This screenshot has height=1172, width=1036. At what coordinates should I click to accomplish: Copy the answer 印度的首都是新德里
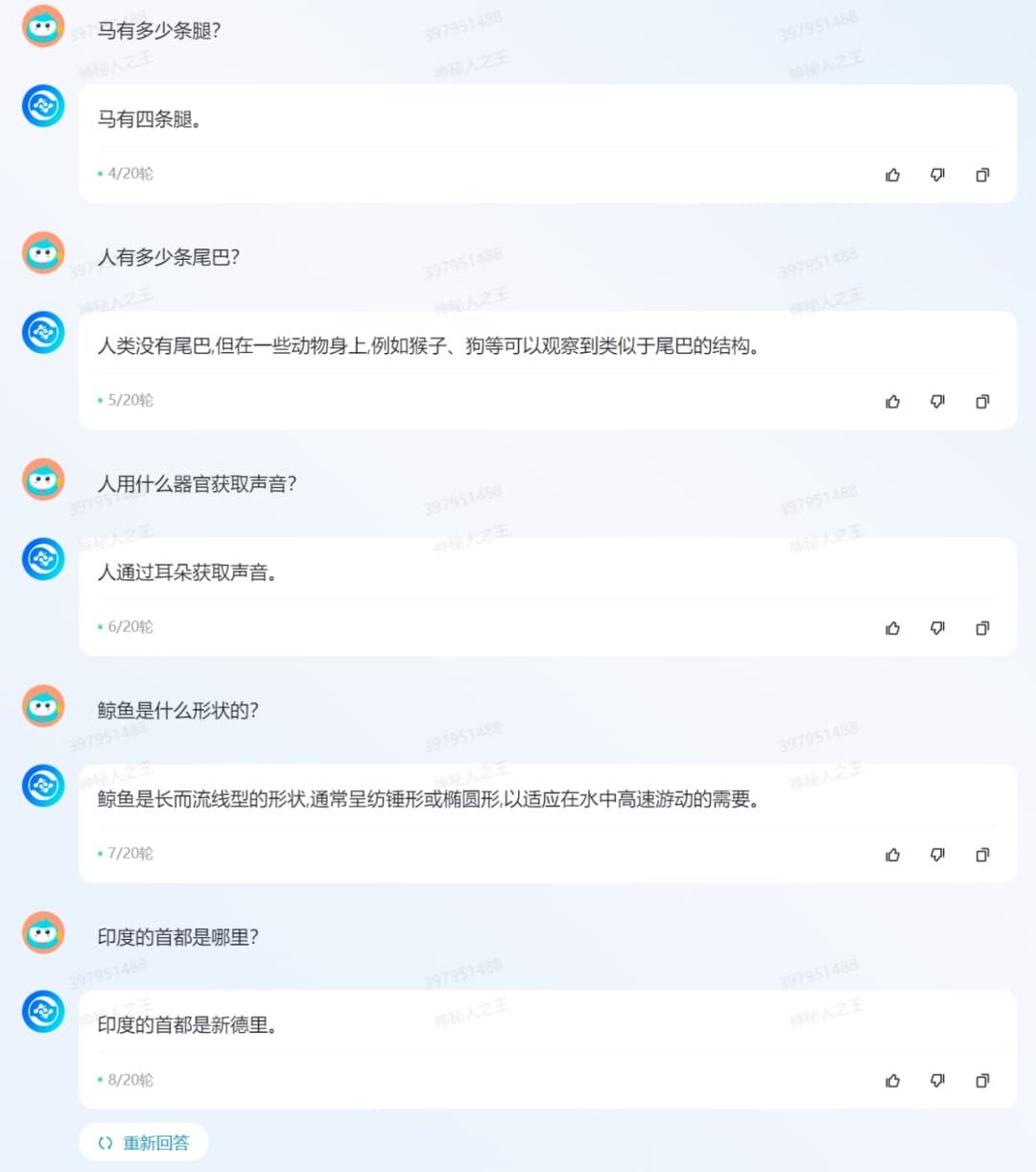[982, 1081]
